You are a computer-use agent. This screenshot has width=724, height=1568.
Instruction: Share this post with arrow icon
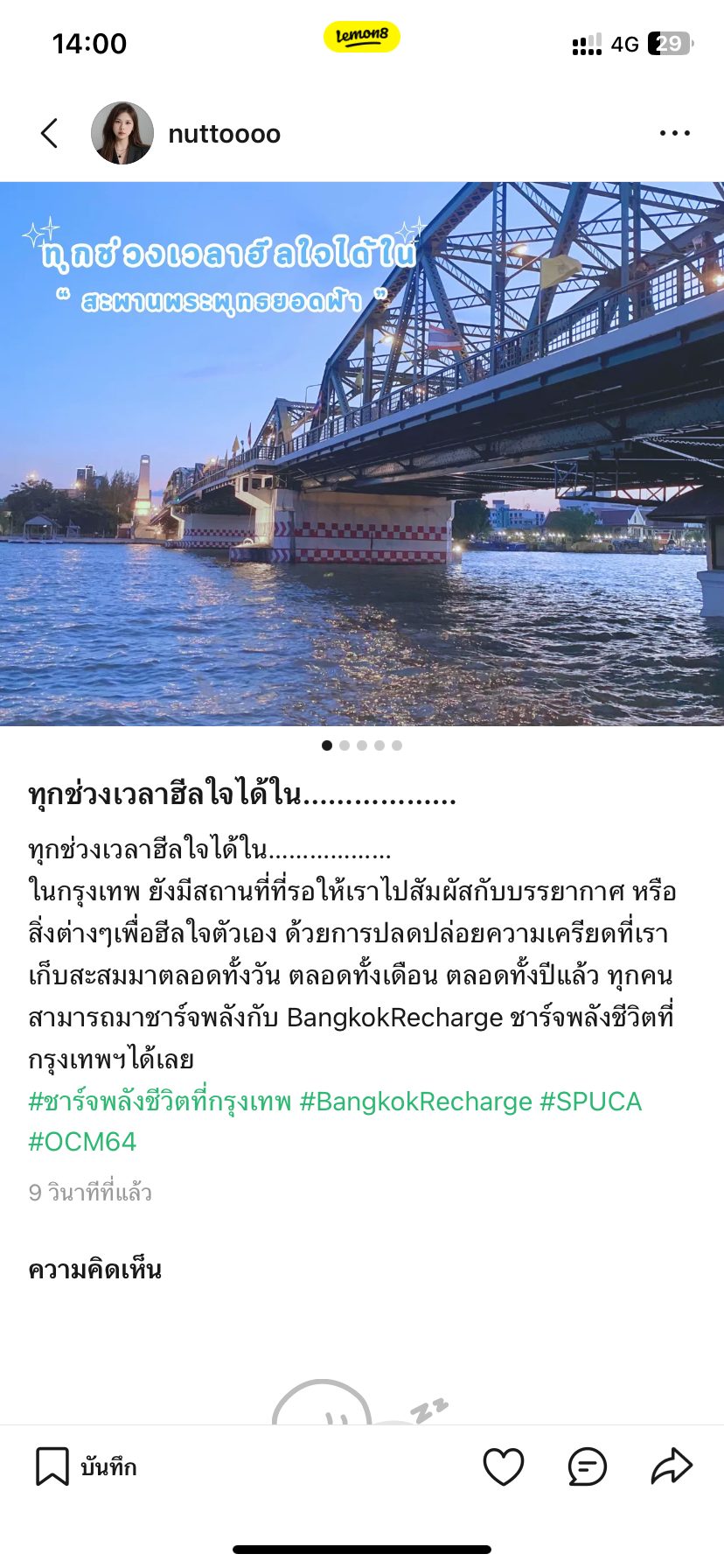click(671, 1466)
